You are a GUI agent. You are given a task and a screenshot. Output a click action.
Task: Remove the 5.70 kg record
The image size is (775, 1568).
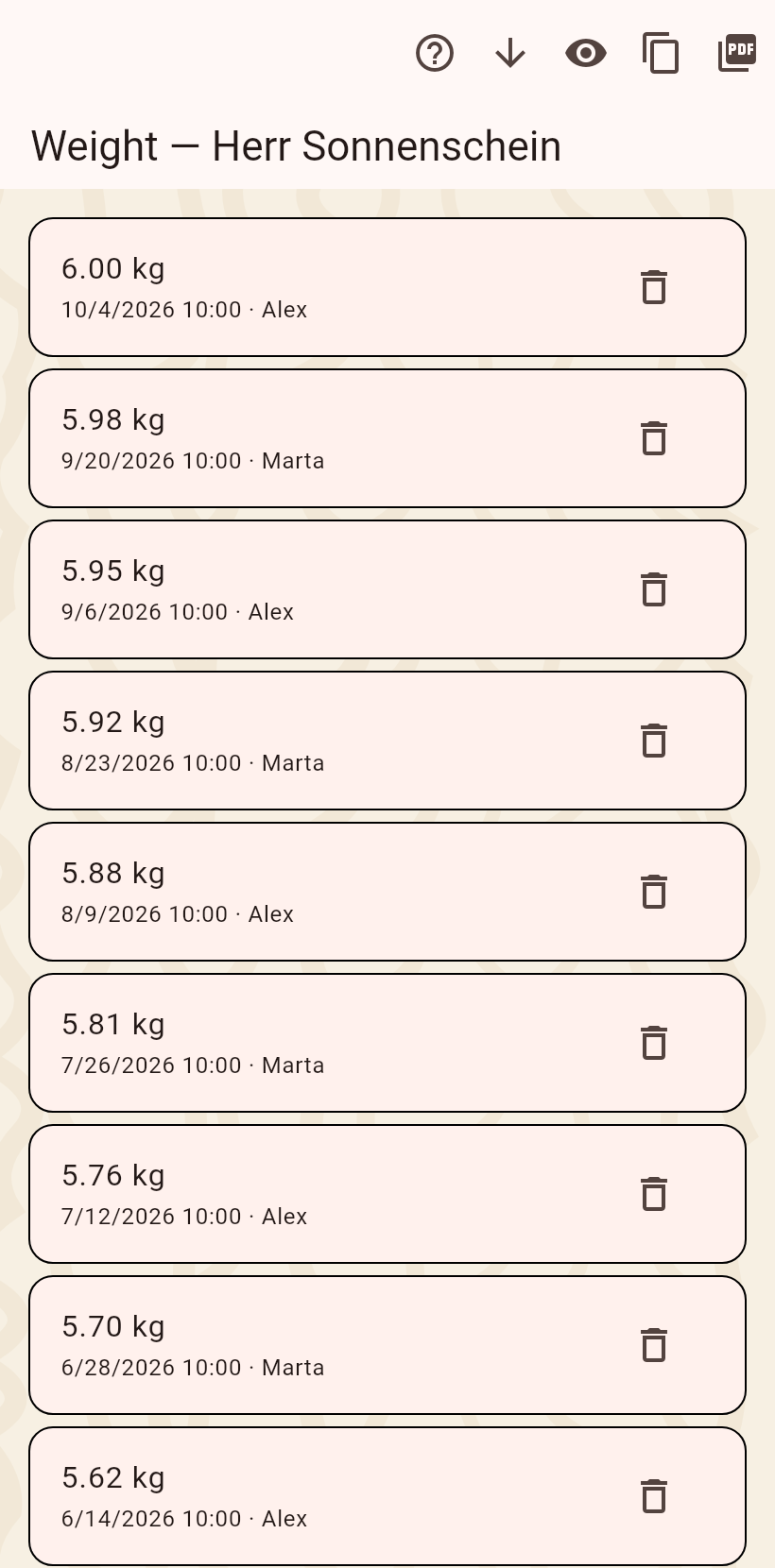pos(654,1345)
